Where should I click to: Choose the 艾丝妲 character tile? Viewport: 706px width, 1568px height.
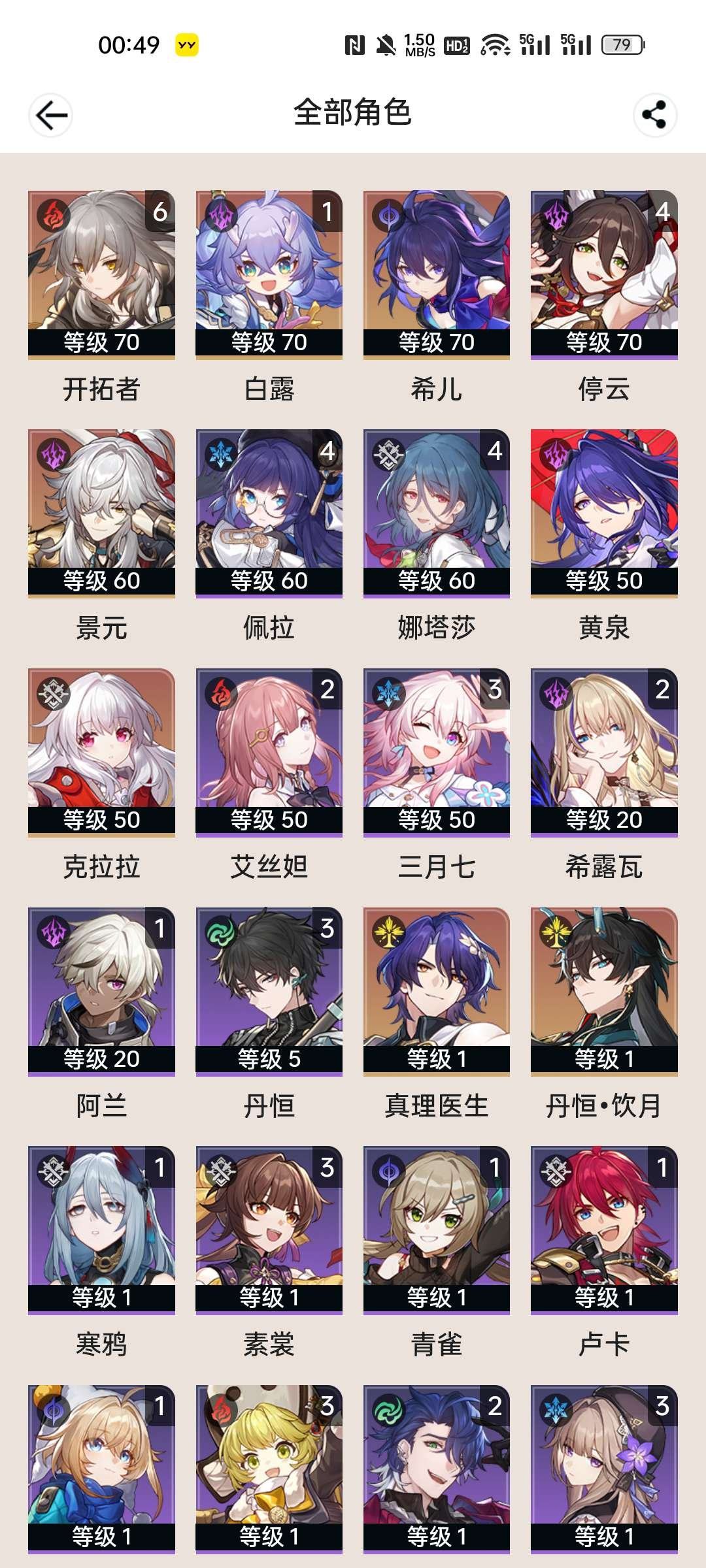(x=269, y=751)
